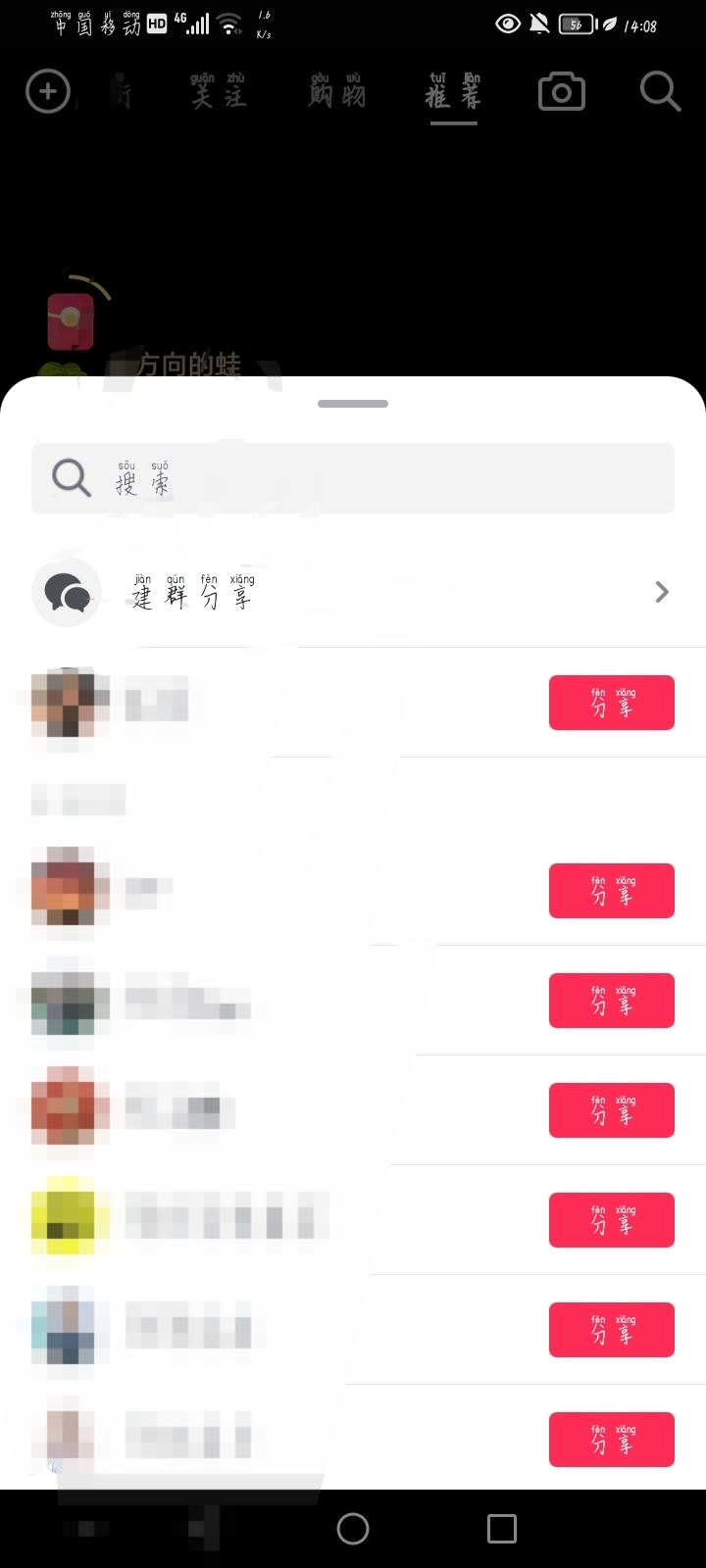Screen dimensions: 706x1568
Task: Tap the magnifier search icon top right
Action: pyautogui.click(x=659, y=91)
